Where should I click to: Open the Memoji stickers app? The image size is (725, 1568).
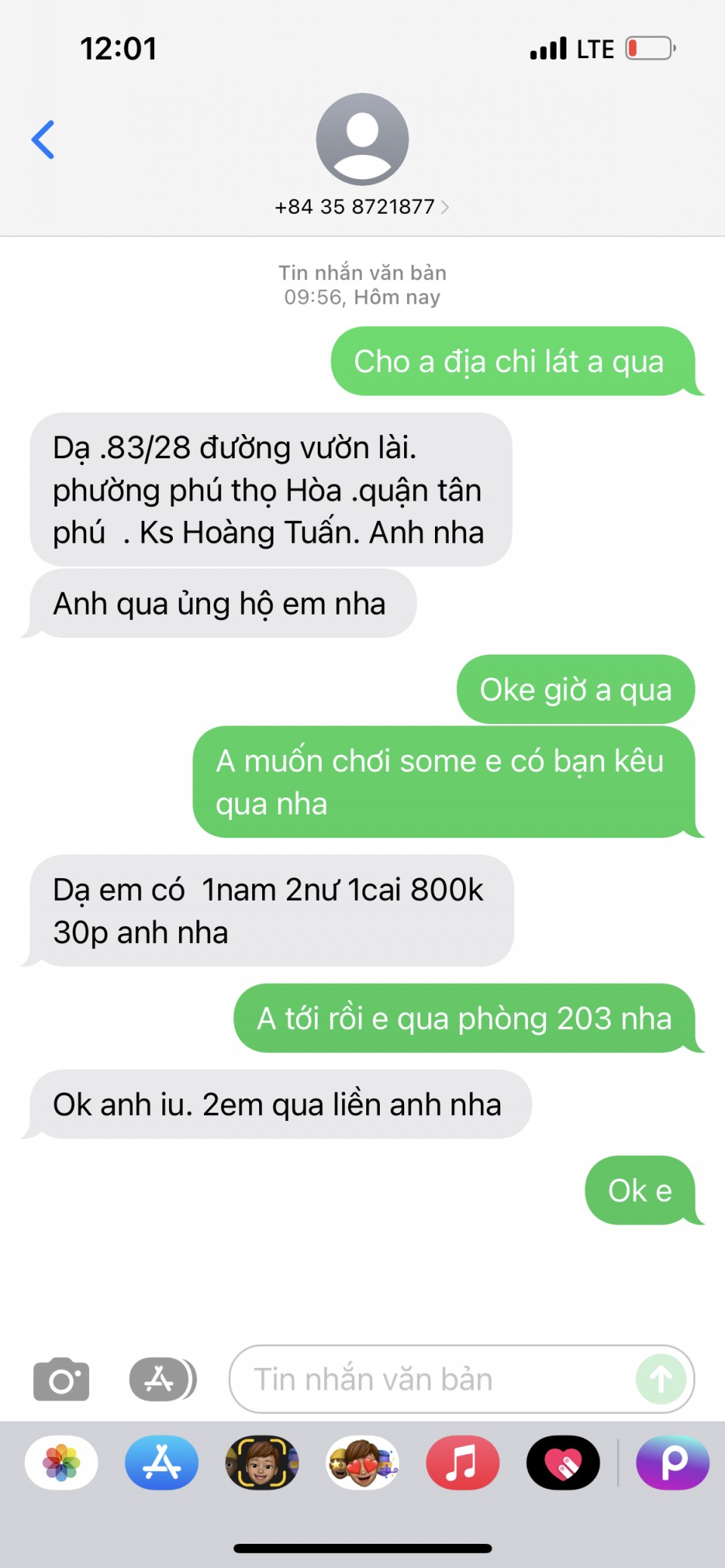362,1462
